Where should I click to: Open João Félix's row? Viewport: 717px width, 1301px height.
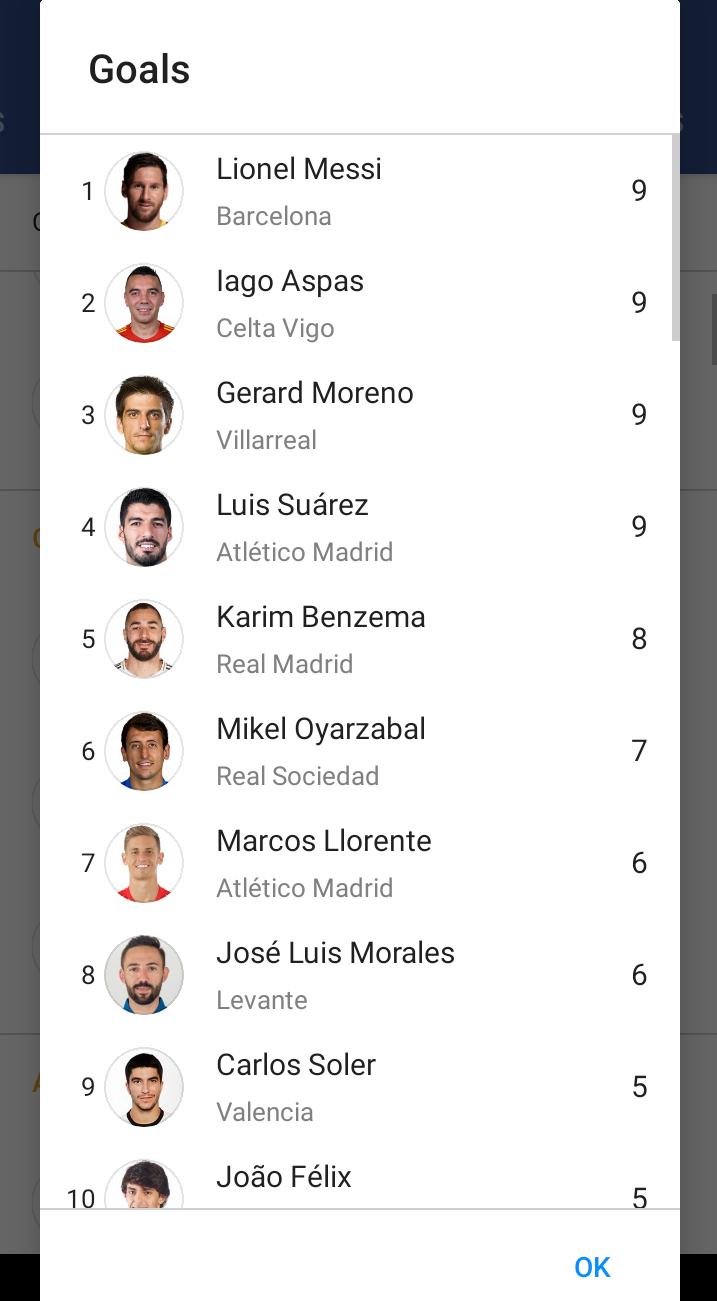(x=360, y=1176)
